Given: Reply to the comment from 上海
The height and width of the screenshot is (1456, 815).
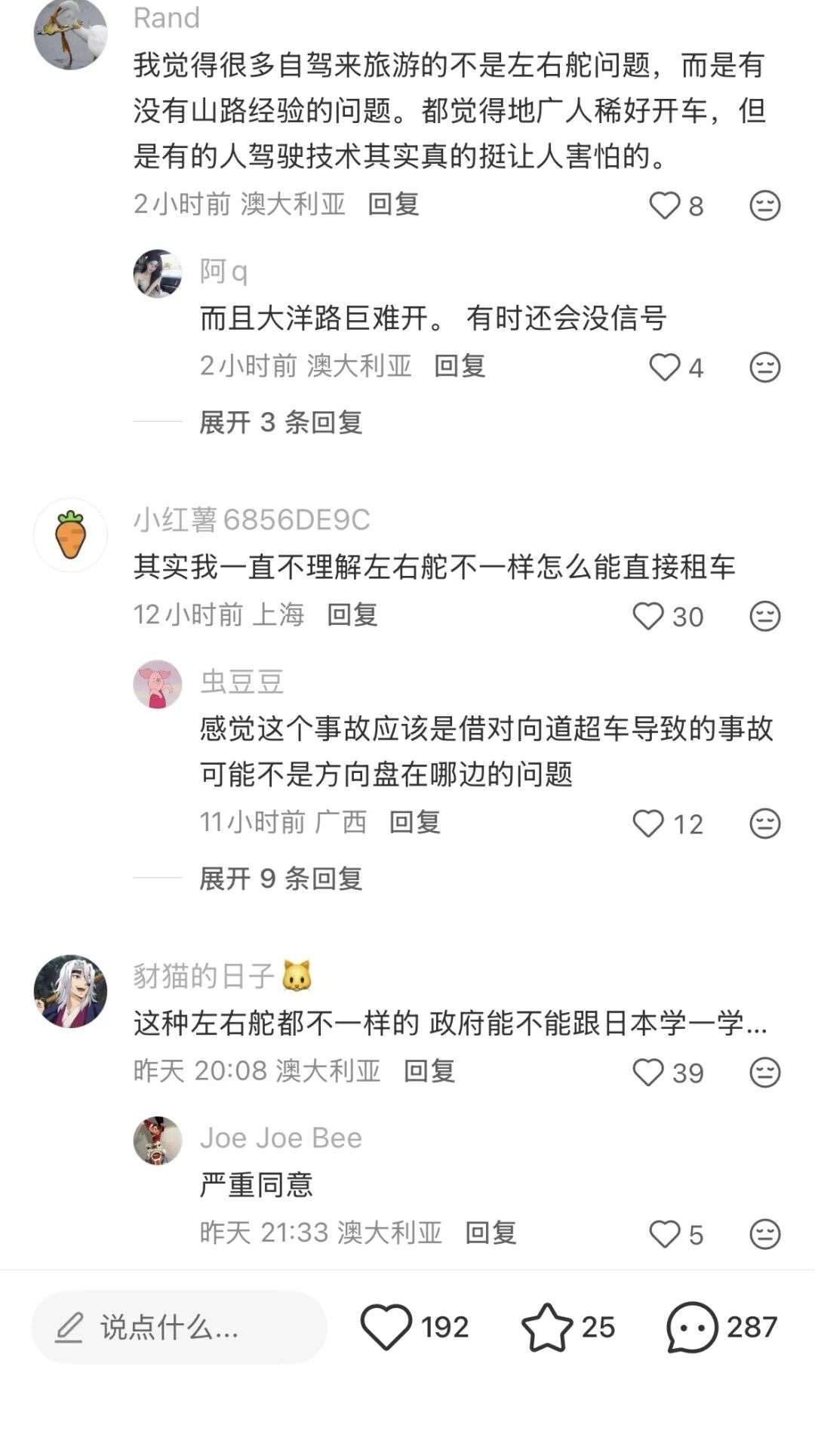Looking at the screenshot, I should pyautogui.click(x=352, y=615).
